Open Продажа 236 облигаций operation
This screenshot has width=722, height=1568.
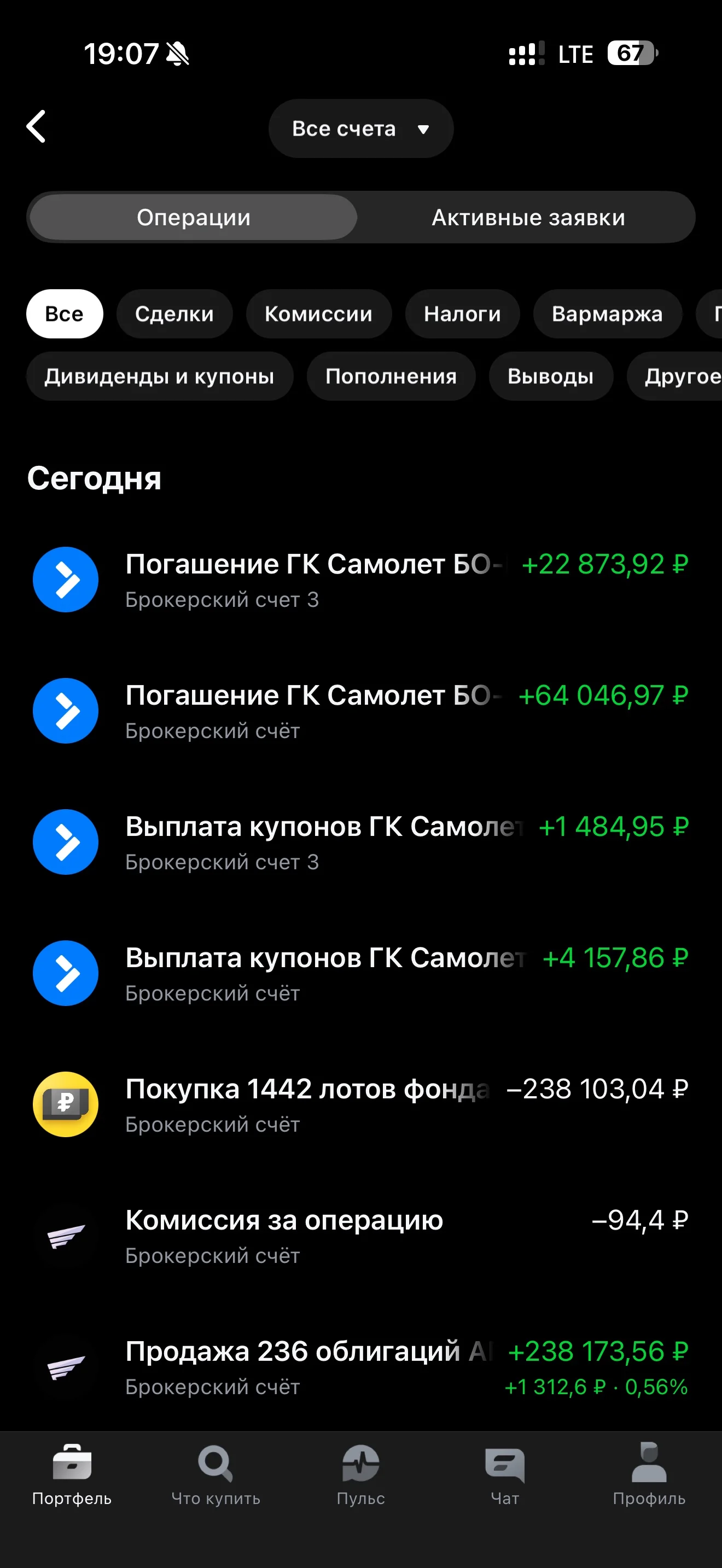(361, 1367)
